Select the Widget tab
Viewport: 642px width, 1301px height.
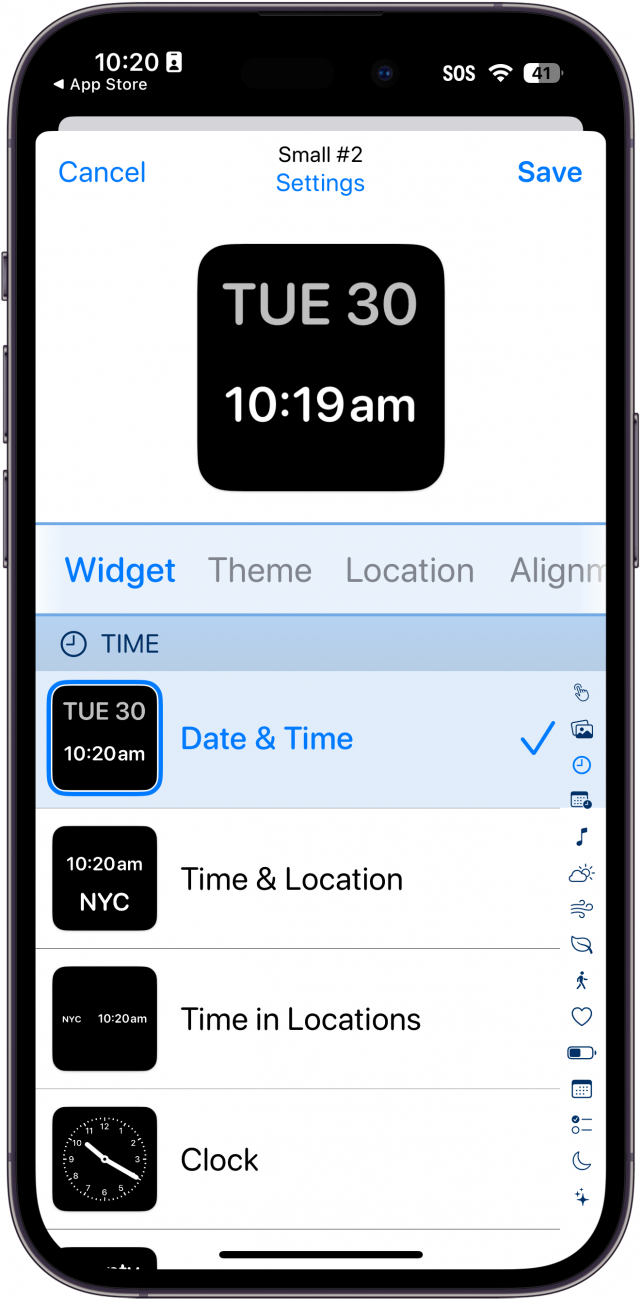pyautogui.click(x=120, y=570)
